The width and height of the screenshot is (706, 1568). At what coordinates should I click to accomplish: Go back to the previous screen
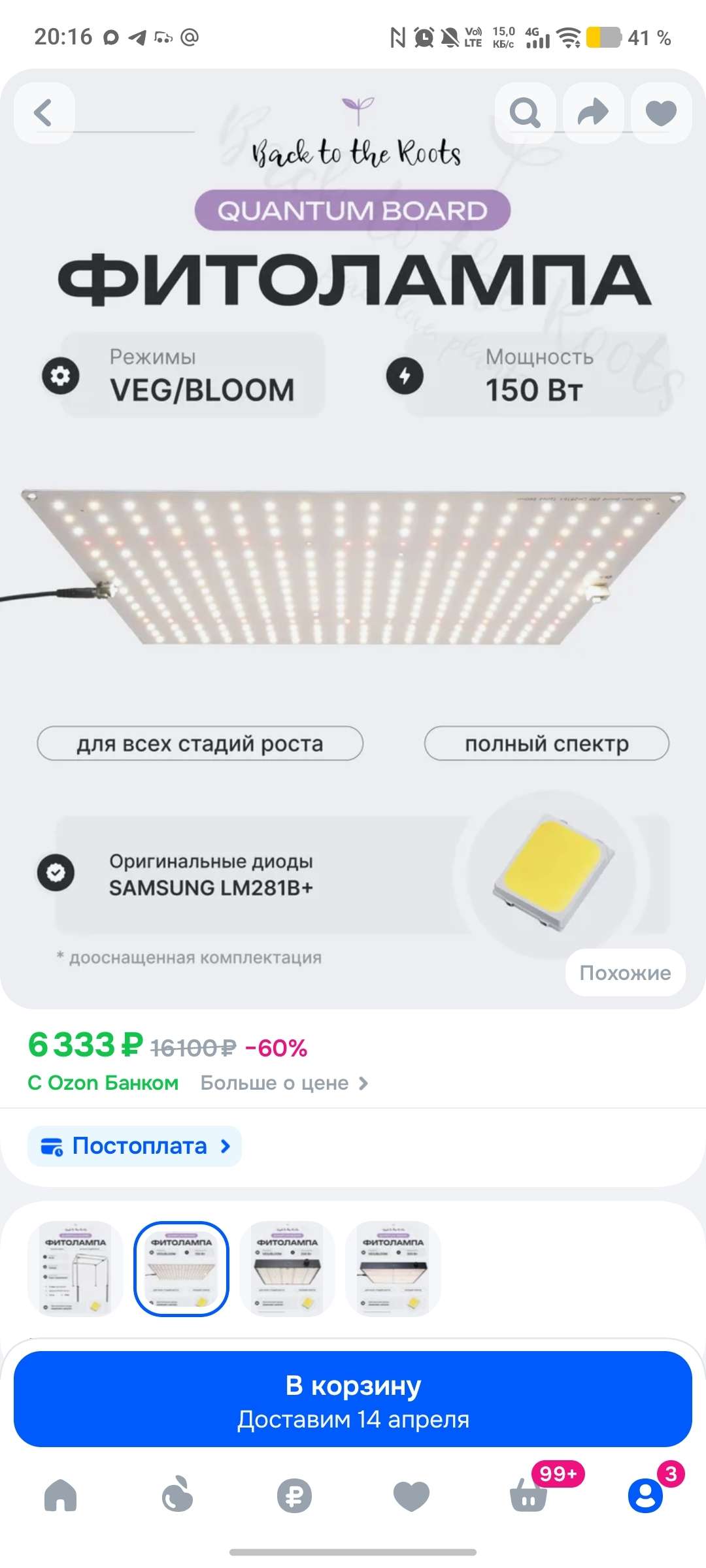coord(44,112)
